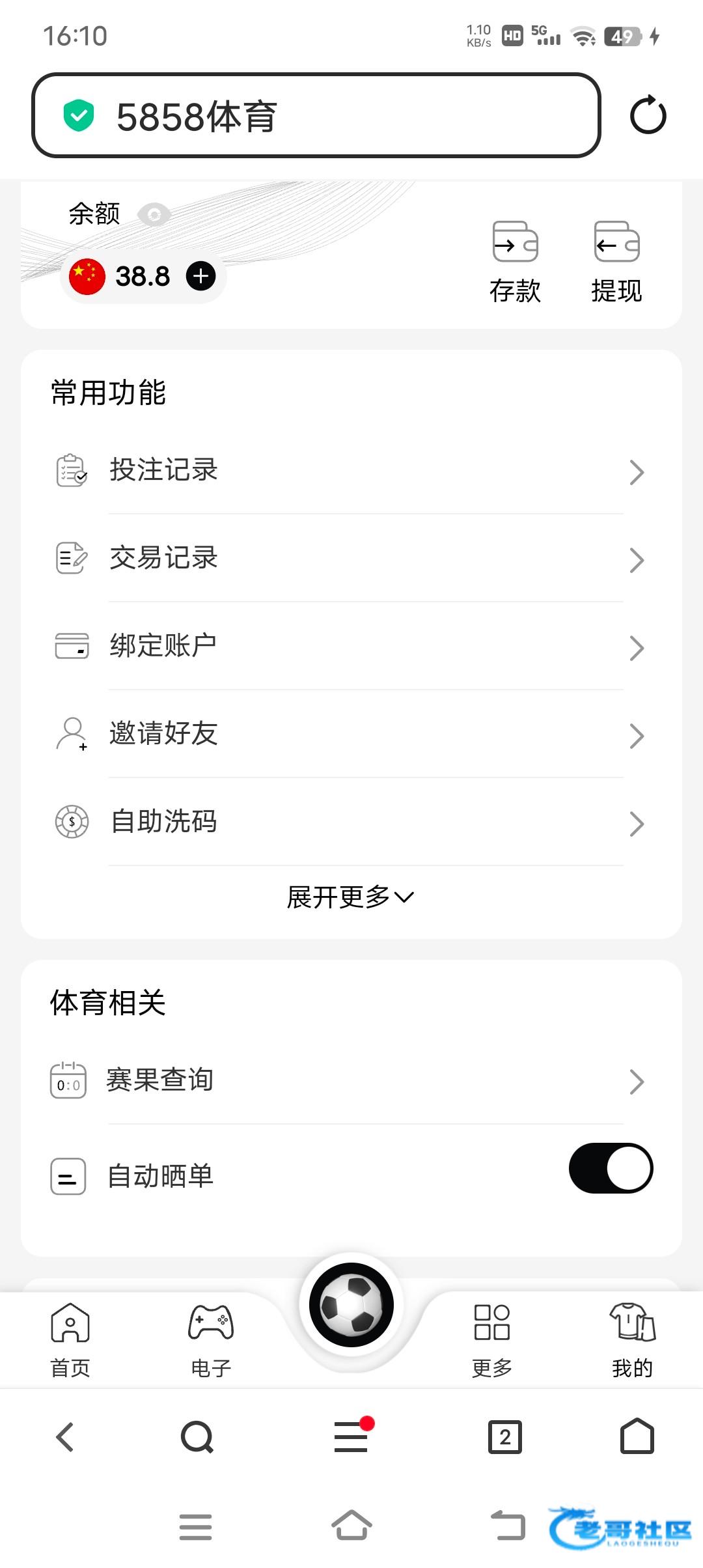Disable the 自动晒单 switch
The image size is (703, 1568).
point(611,1168)
